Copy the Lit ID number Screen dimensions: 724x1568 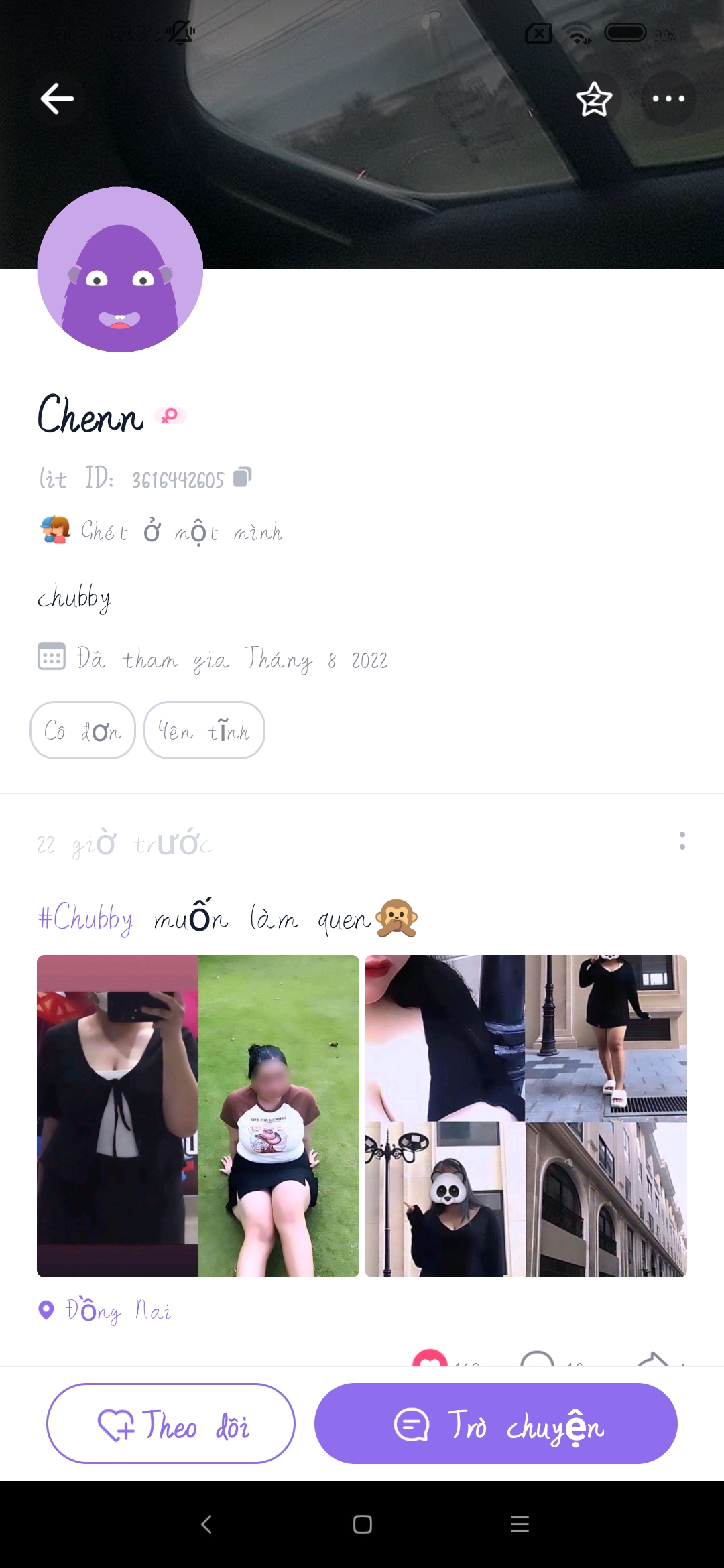coord(242,478)
